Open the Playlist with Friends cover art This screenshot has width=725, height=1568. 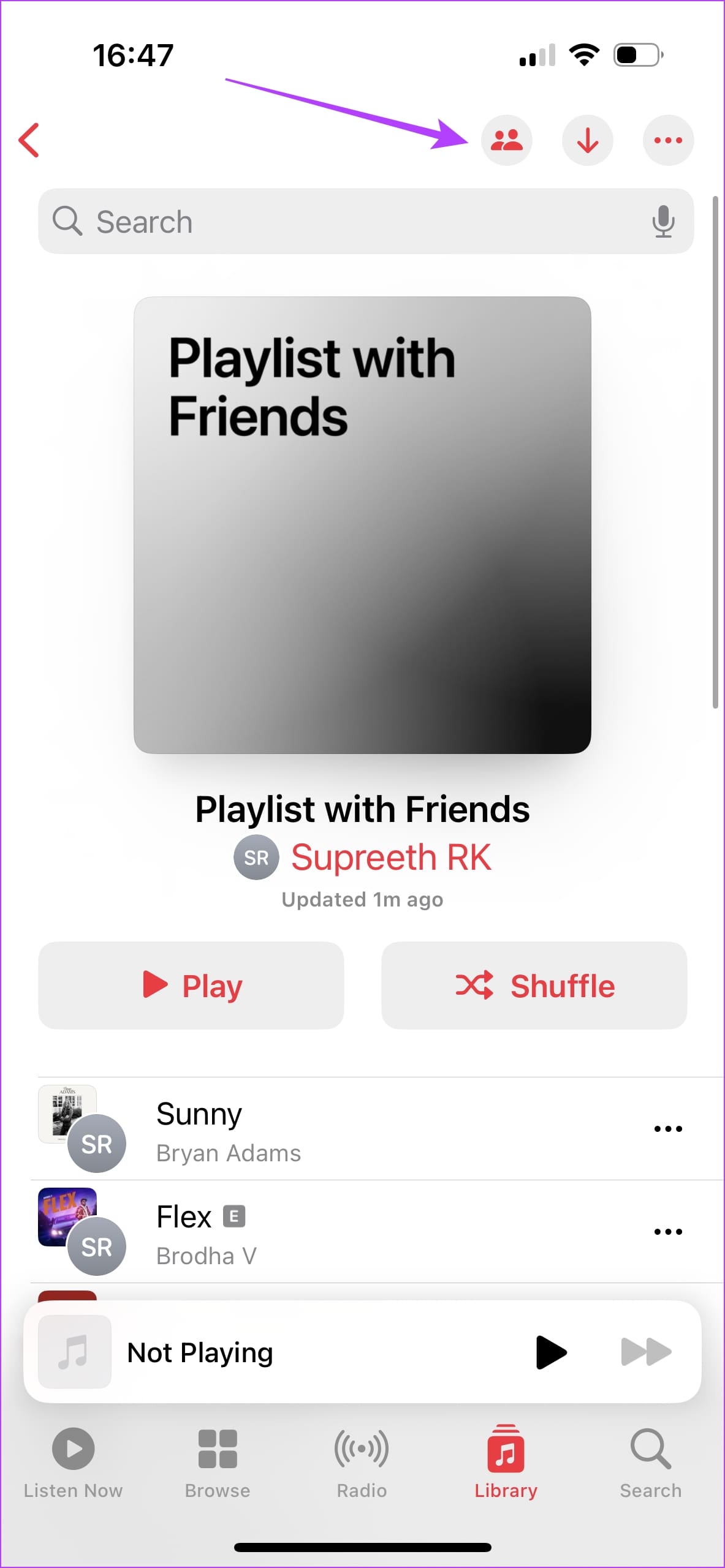pyautogui.click(x=362, y=525)
